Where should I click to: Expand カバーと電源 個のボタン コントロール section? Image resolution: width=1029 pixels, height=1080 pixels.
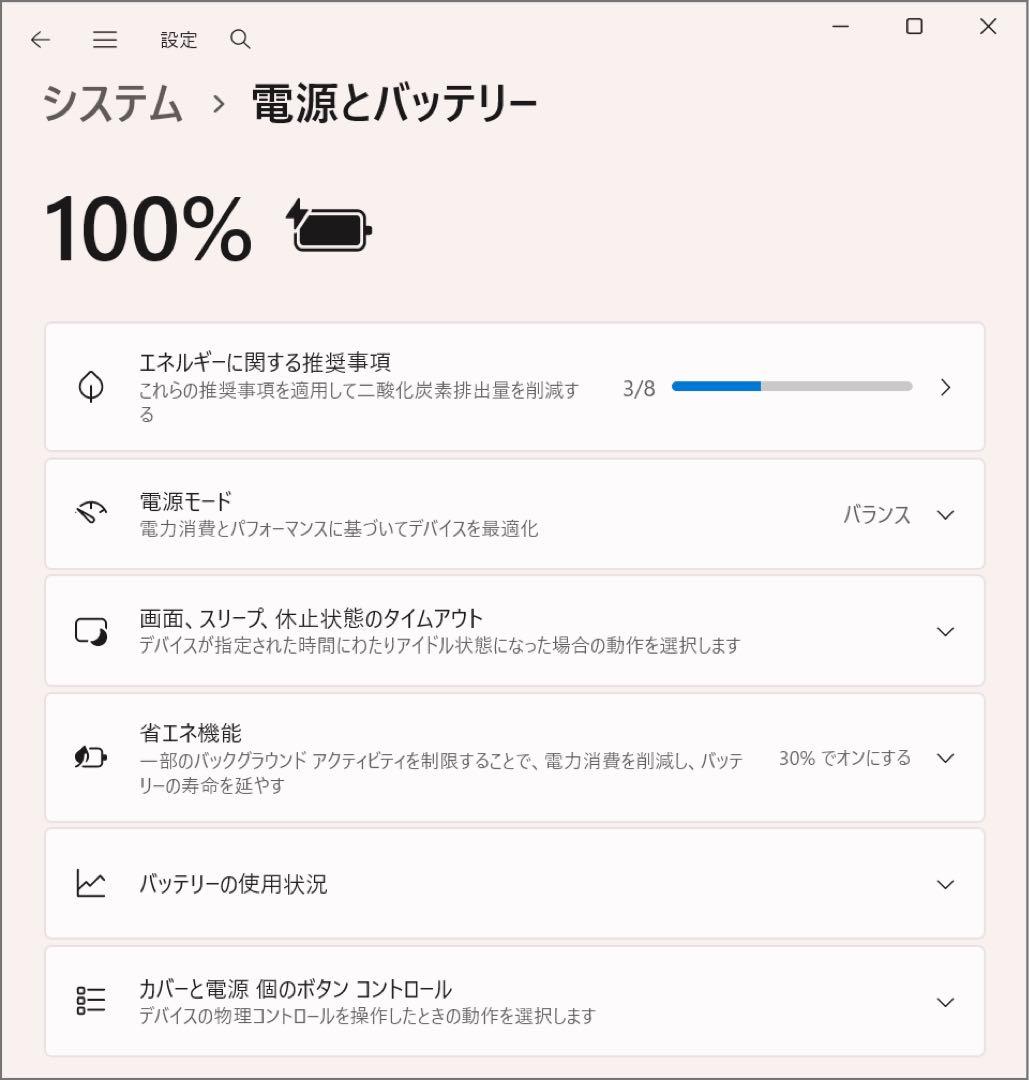point(944,1000)
